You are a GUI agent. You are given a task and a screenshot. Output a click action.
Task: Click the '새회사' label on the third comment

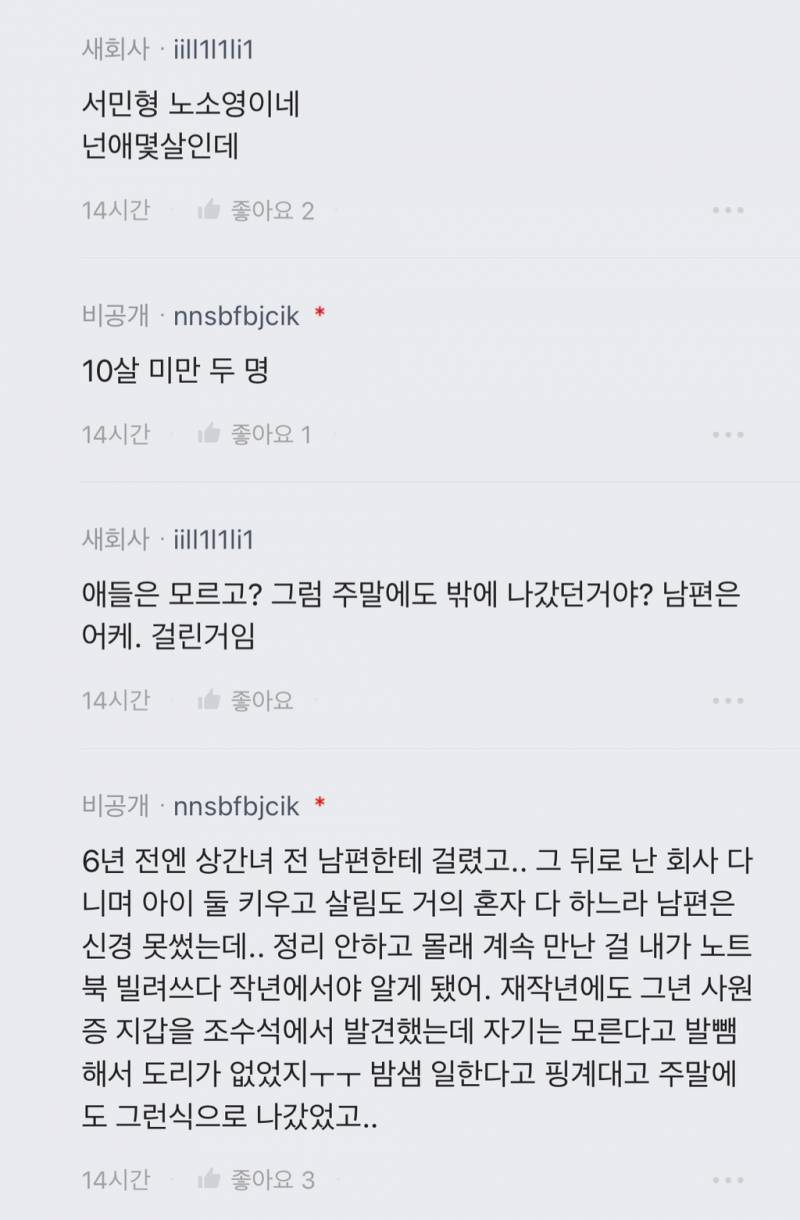[113, 540]
